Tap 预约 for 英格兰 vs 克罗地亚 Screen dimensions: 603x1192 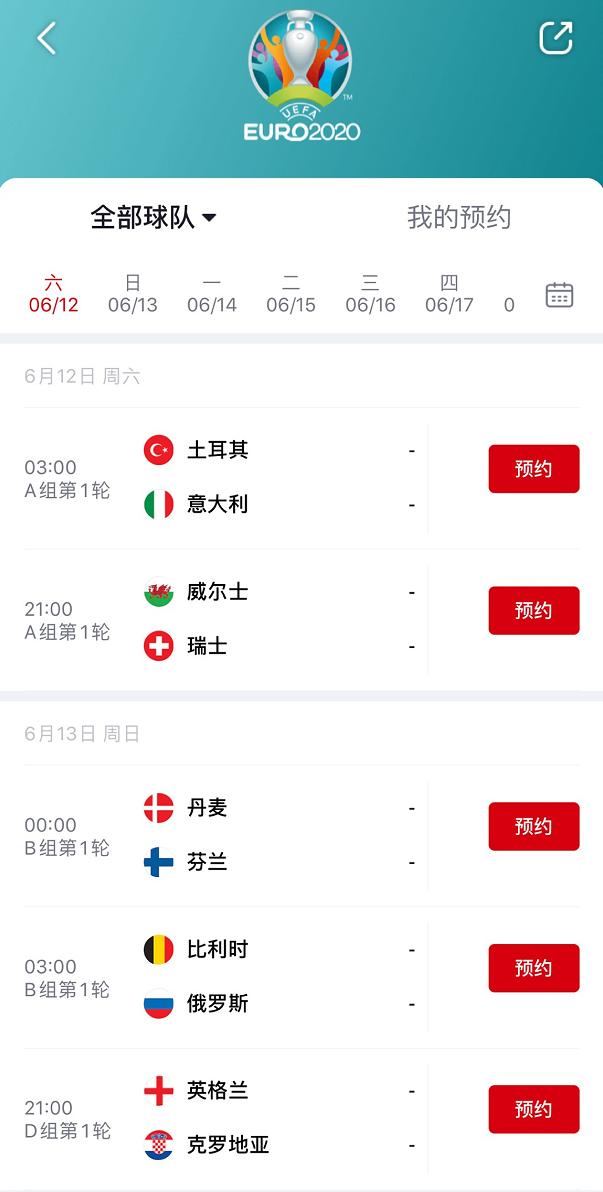(x=533, y=1109)
